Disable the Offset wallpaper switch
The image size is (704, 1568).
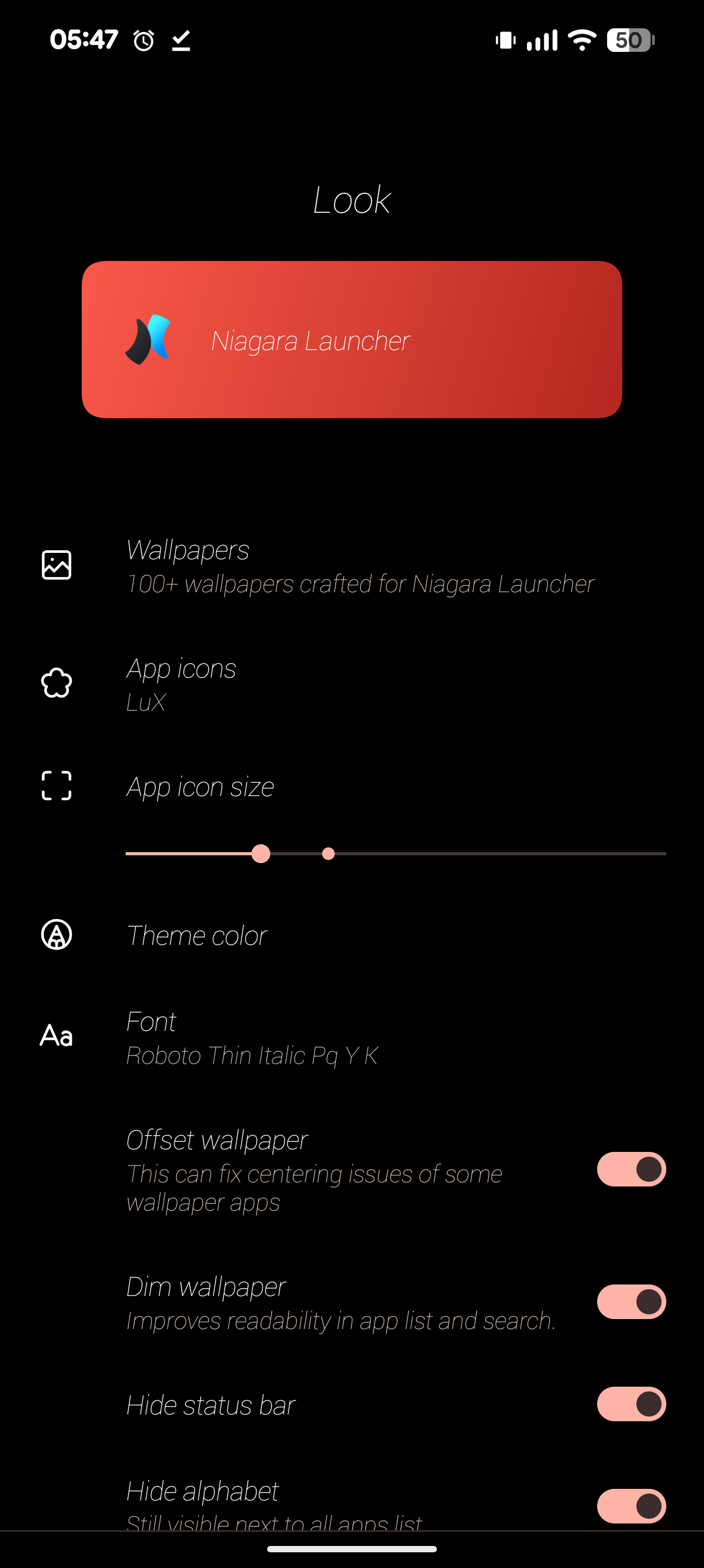click(631, 1169)
